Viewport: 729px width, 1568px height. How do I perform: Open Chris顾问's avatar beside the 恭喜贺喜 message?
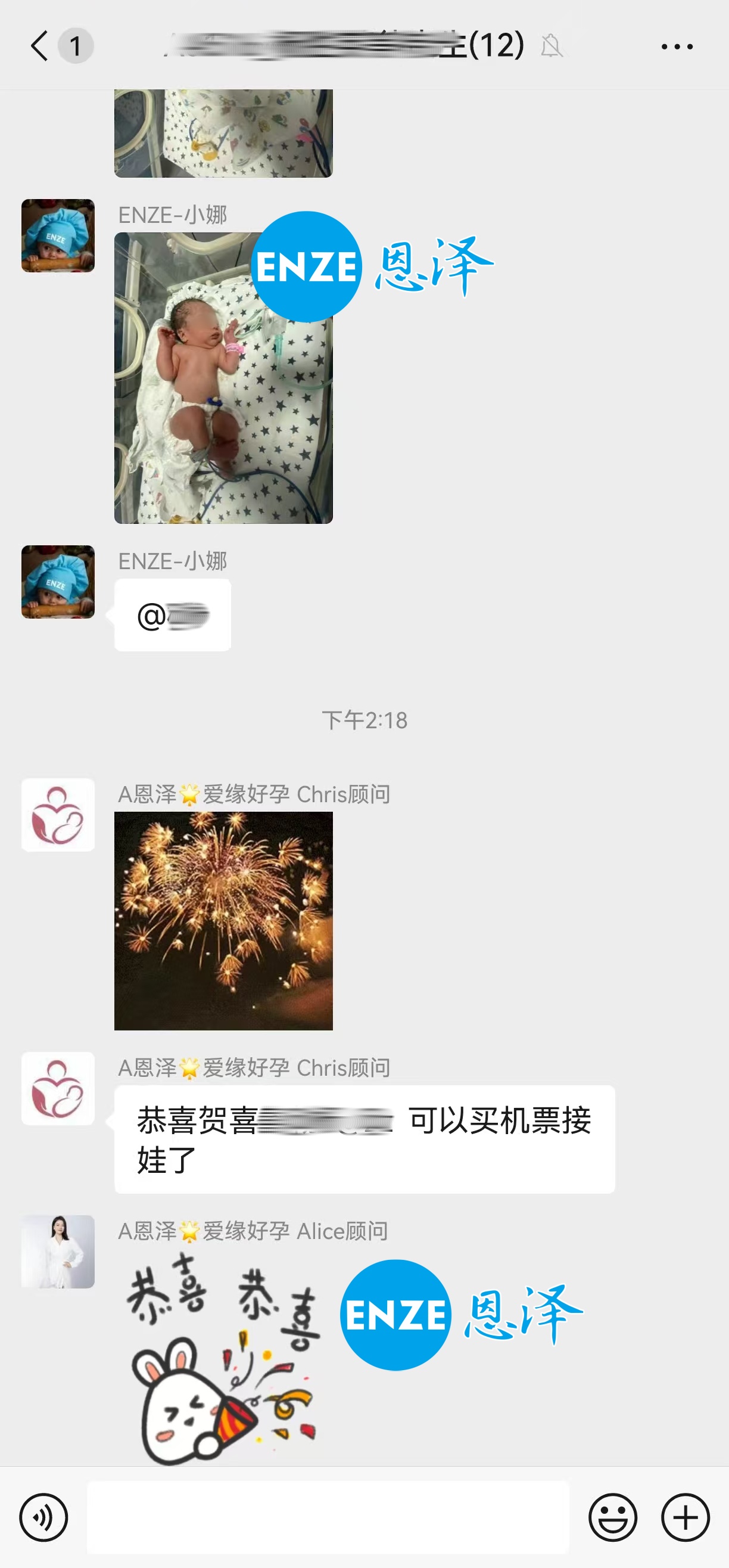click(x=58, y=1088)
